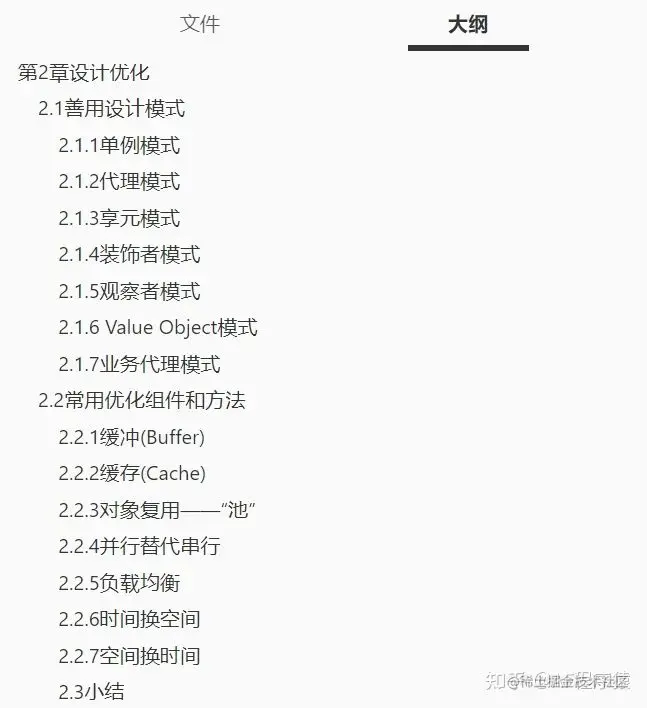
Task: Go to 2.1.2代理模式
Action: point(119,182)
